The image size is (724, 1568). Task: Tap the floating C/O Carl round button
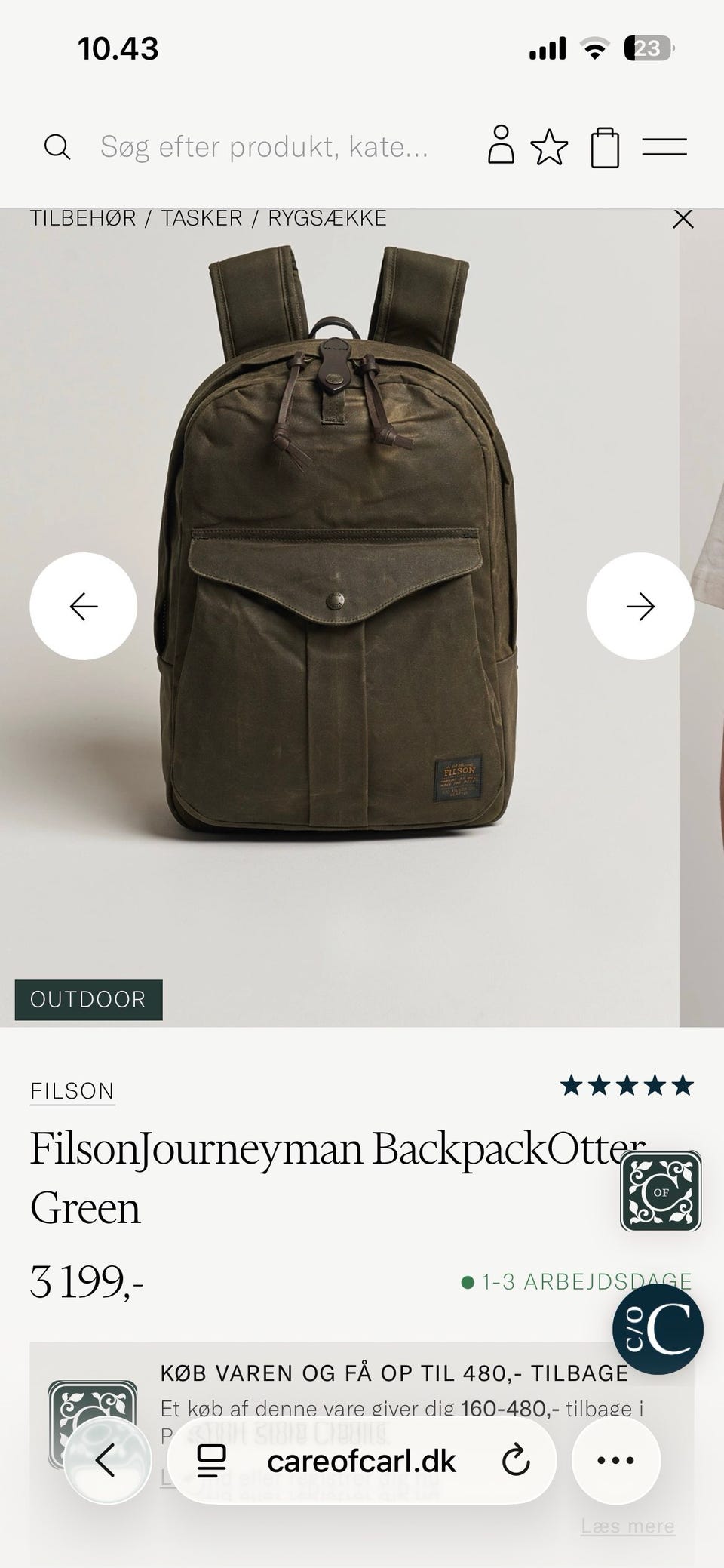(x=658, y=1330)
